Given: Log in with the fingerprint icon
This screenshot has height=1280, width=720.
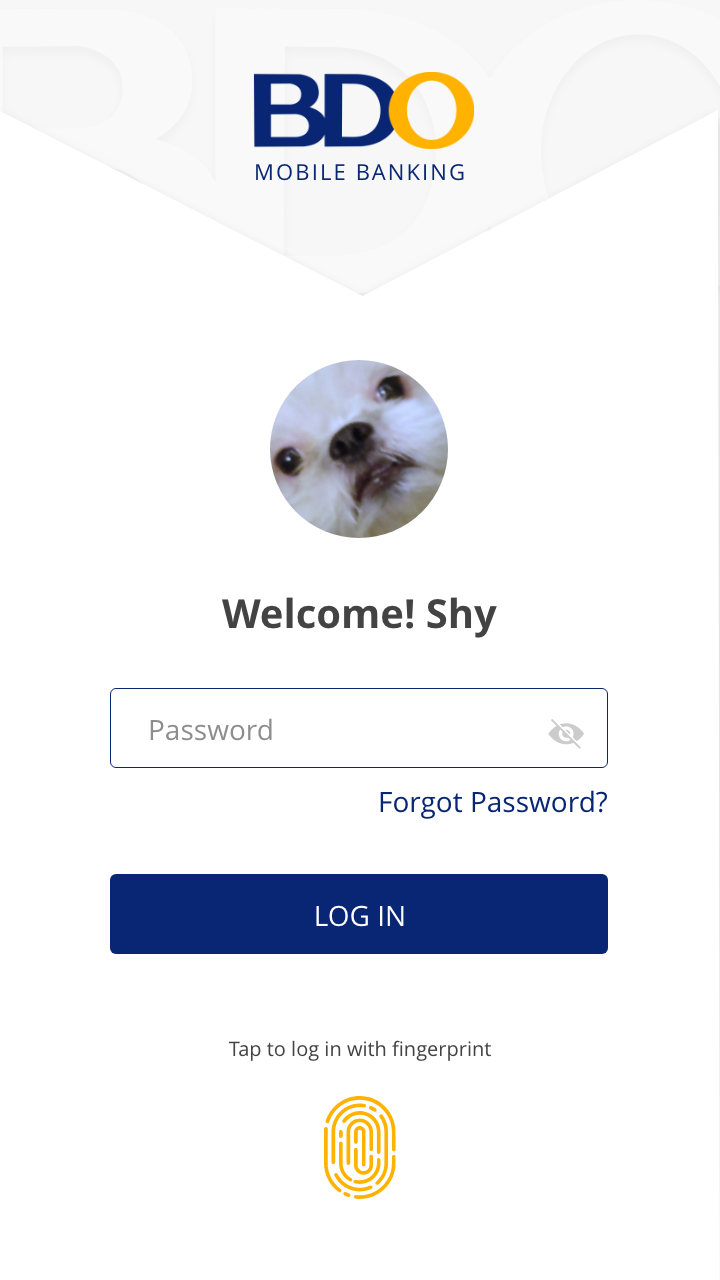Looking at the screenshot, I should (x=360, y=1147).
